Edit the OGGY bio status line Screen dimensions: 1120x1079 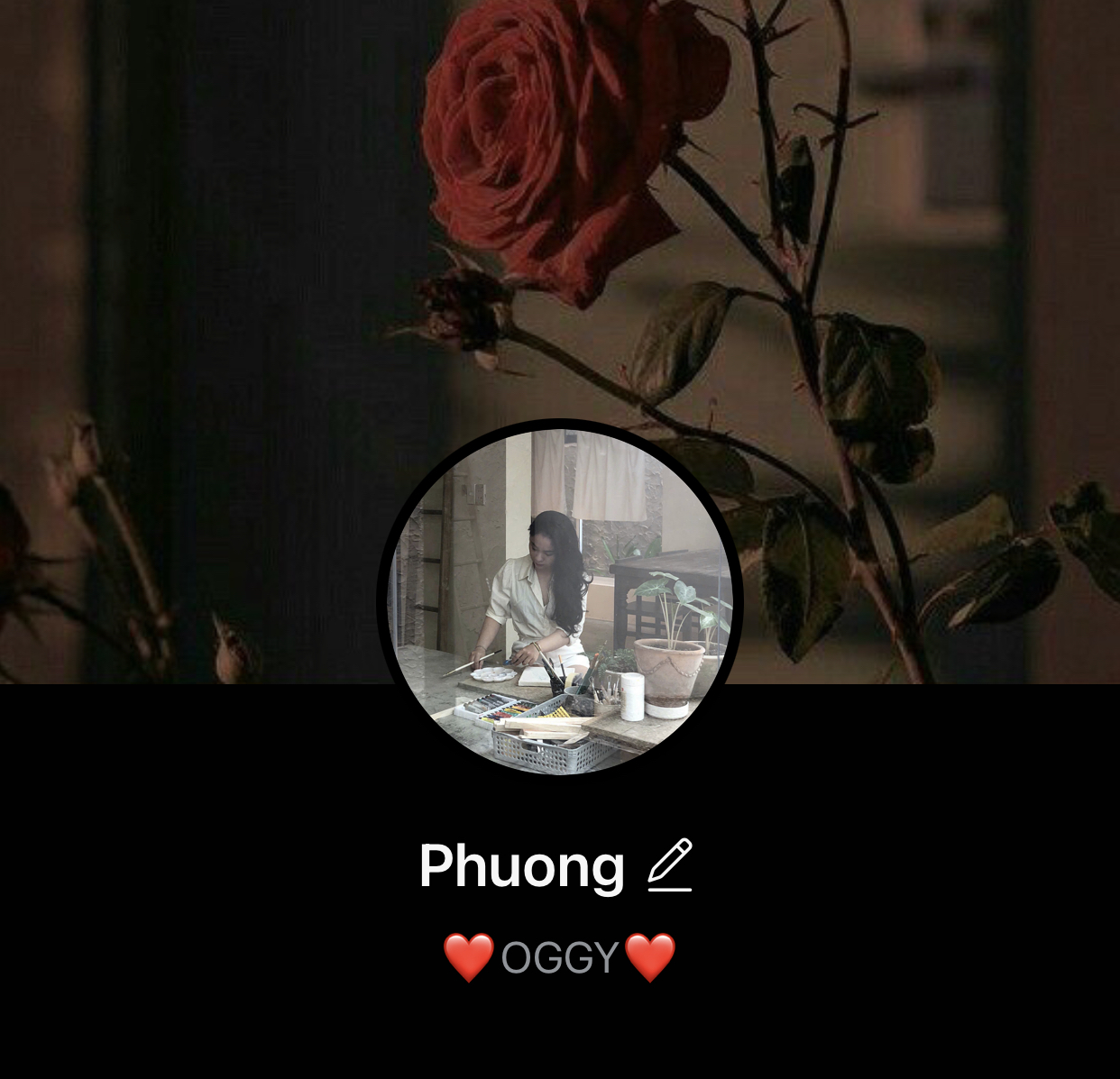tap(559, 957)
